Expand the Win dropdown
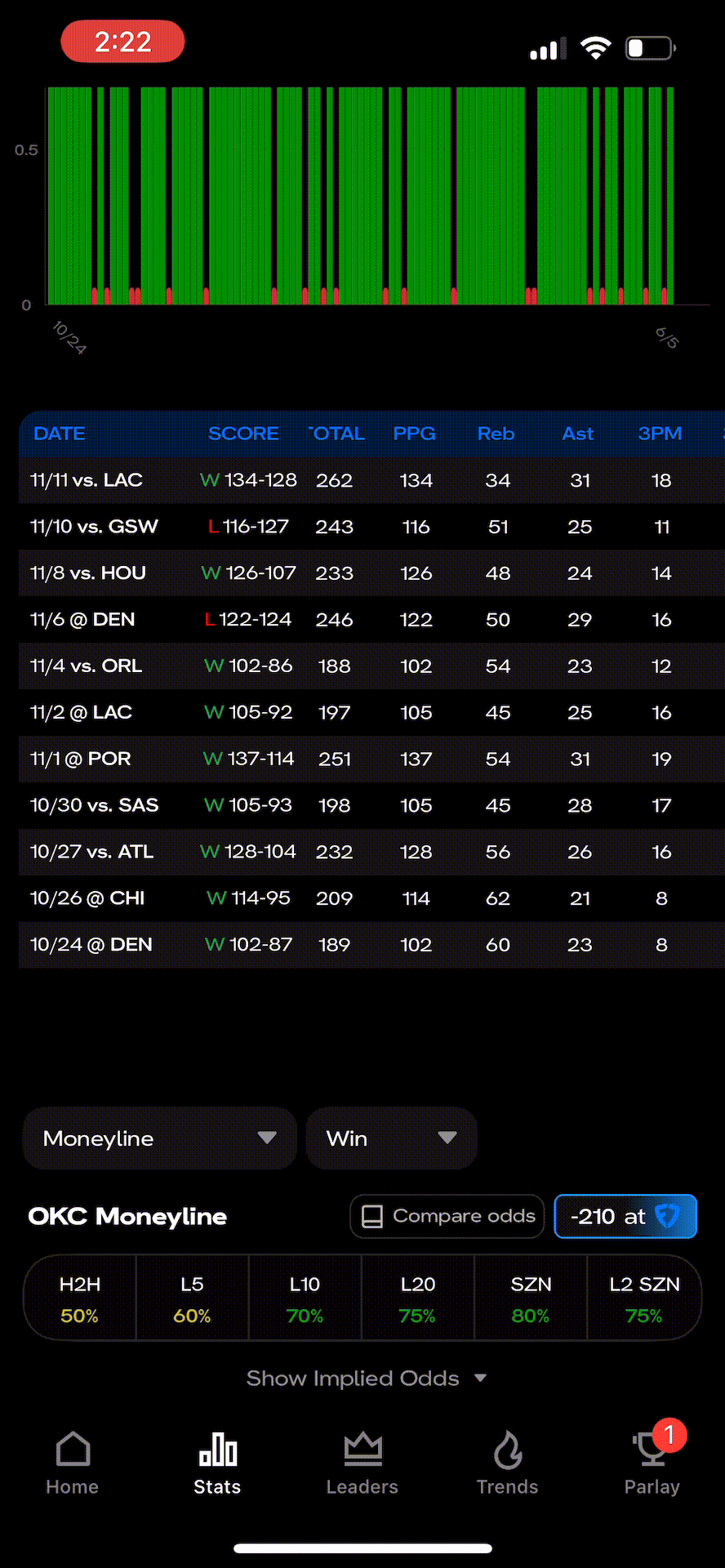725x1568 pixels. (x=390, y=1138)
